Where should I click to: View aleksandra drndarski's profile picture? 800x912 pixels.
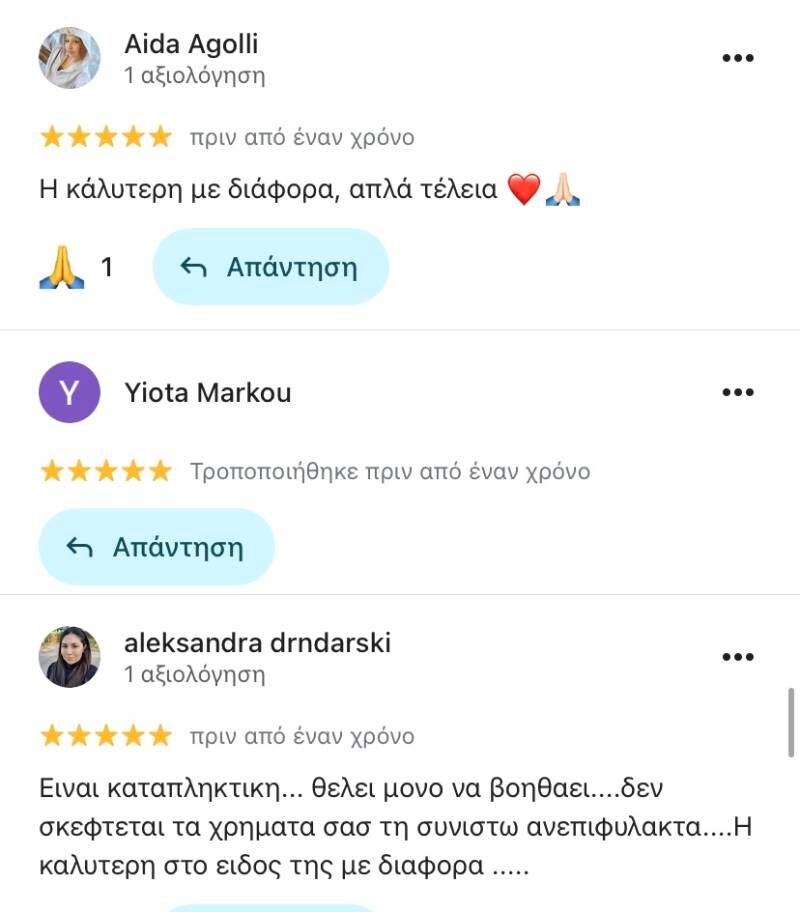(69, 657)
